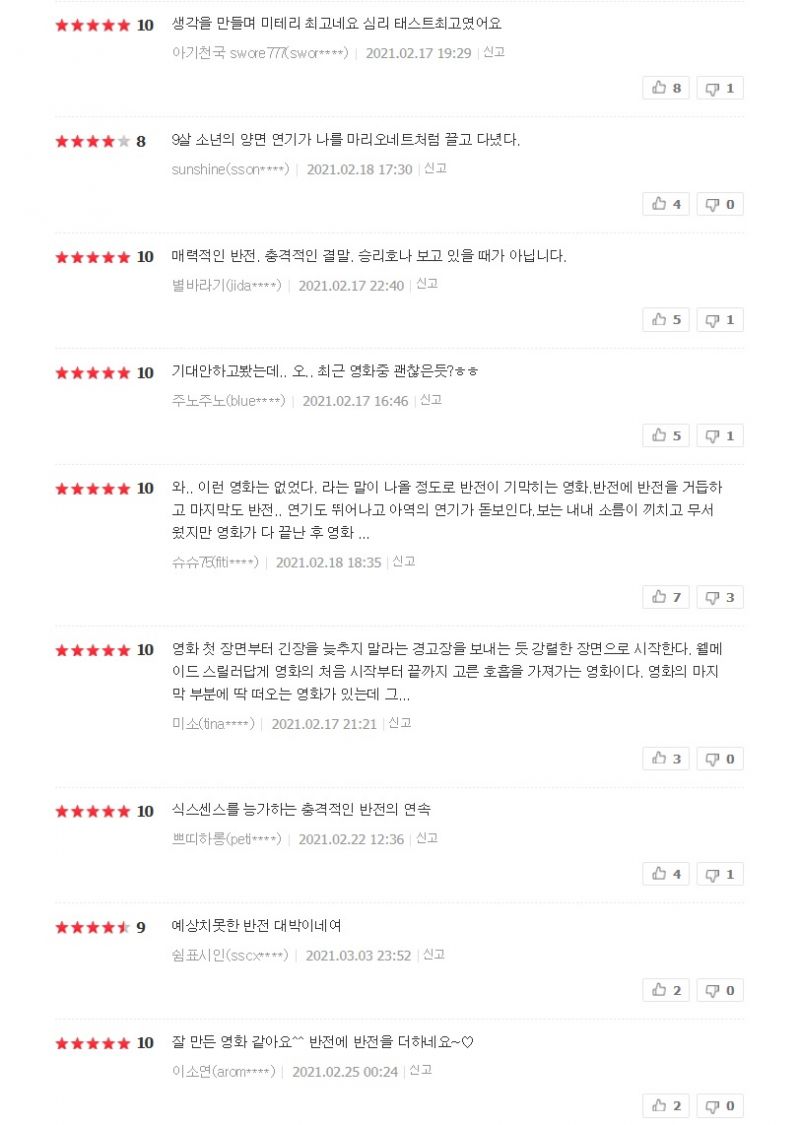
Task: Like sunshine's 8-point review
Action: click(x=666, y=204)
